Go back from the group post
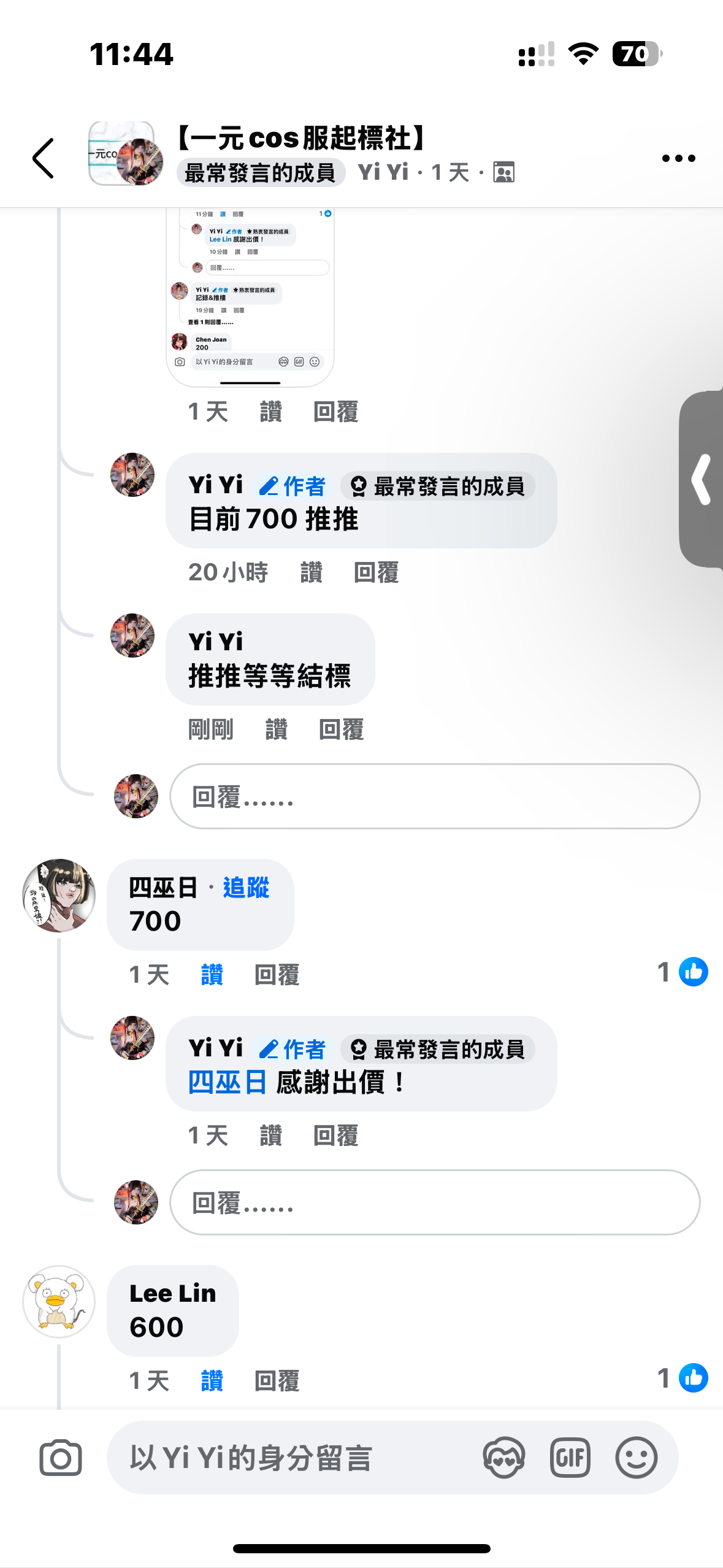The image size is (723, 1568). click(x=43, y=158)
